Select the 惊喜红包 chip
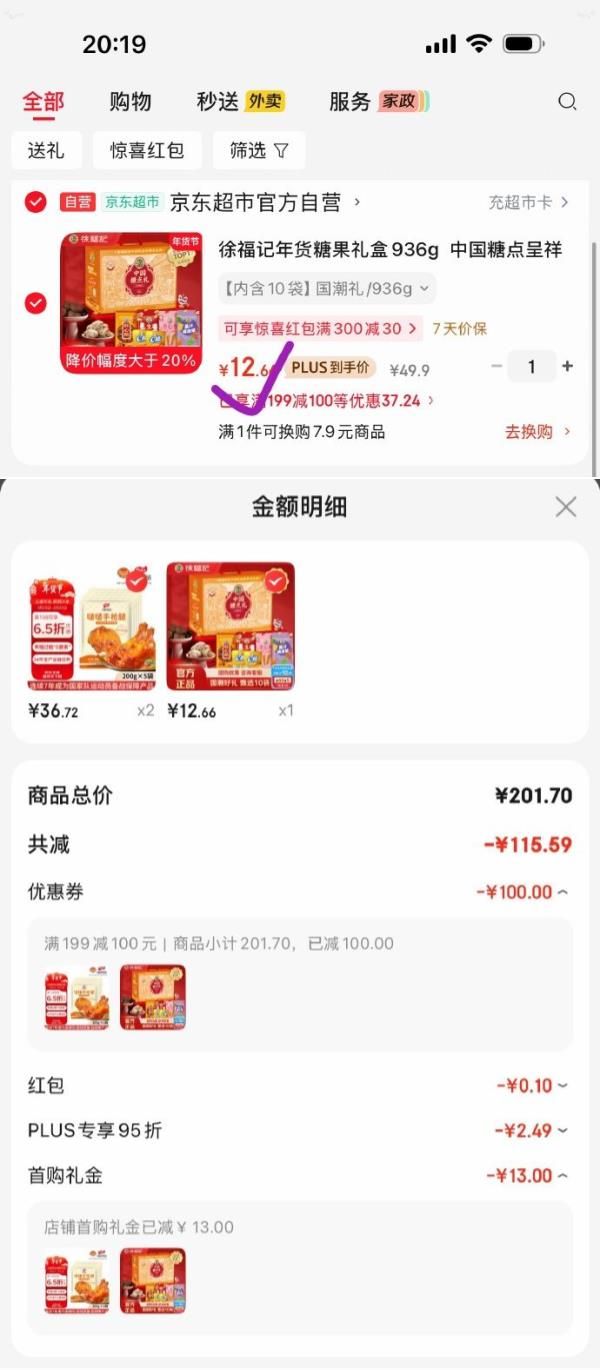 click(x=147, y=150)
